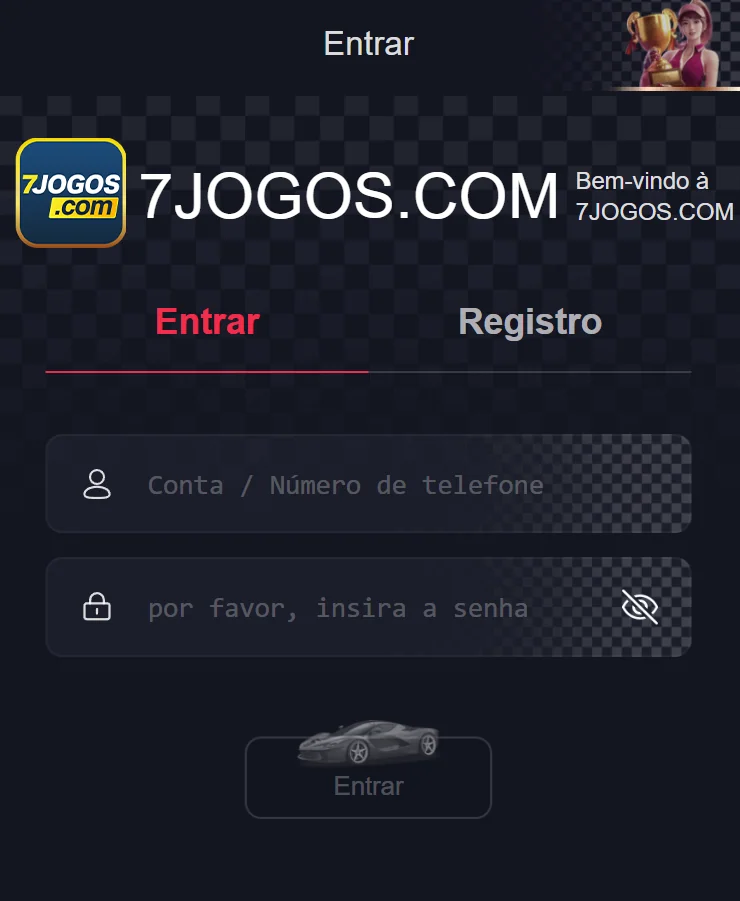Focus the password entry field
The image size is (740, 901).
point(350,606)
